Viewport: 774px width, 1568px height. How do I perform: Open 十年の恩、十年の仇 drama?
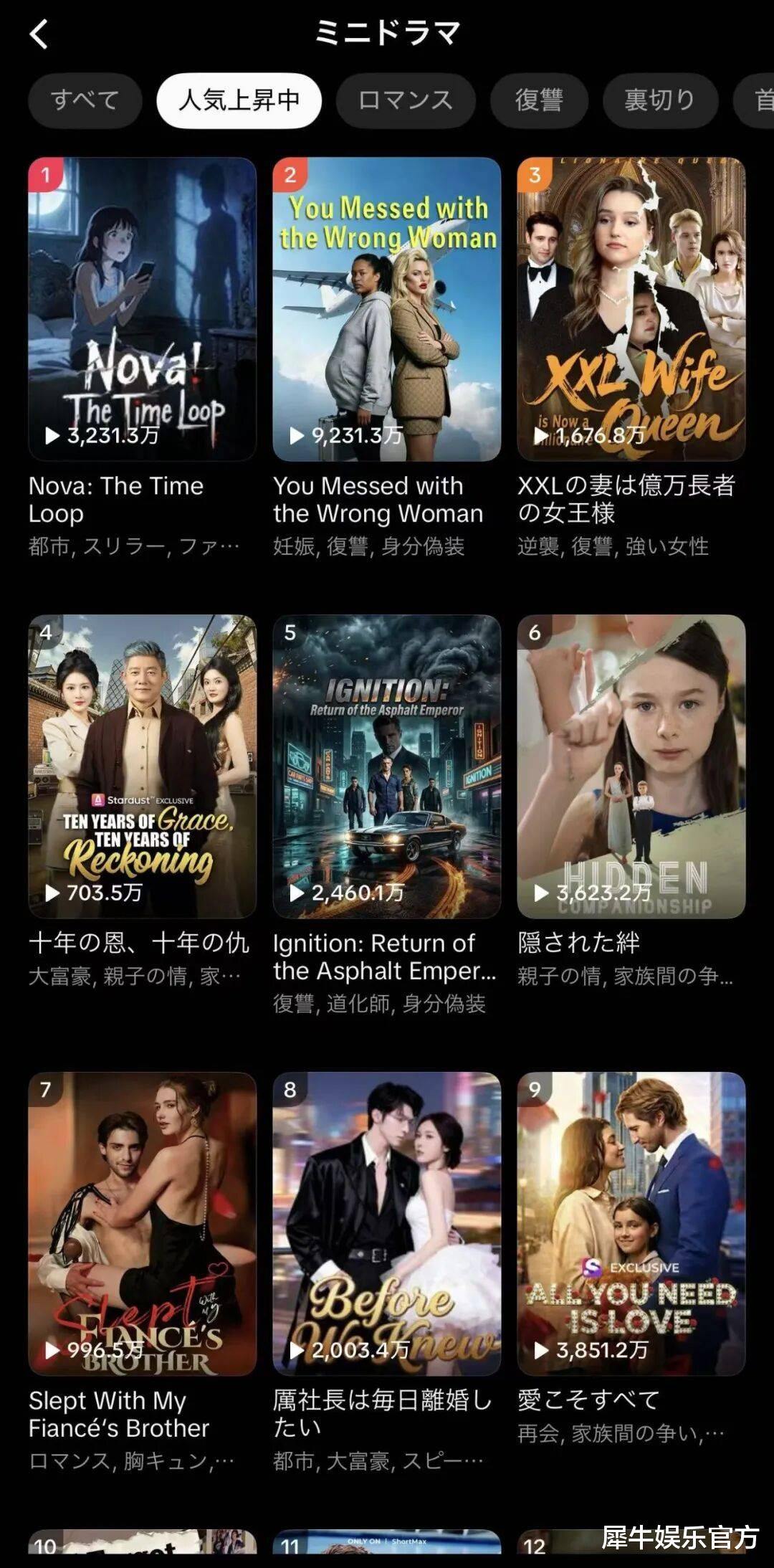point(142,766)
